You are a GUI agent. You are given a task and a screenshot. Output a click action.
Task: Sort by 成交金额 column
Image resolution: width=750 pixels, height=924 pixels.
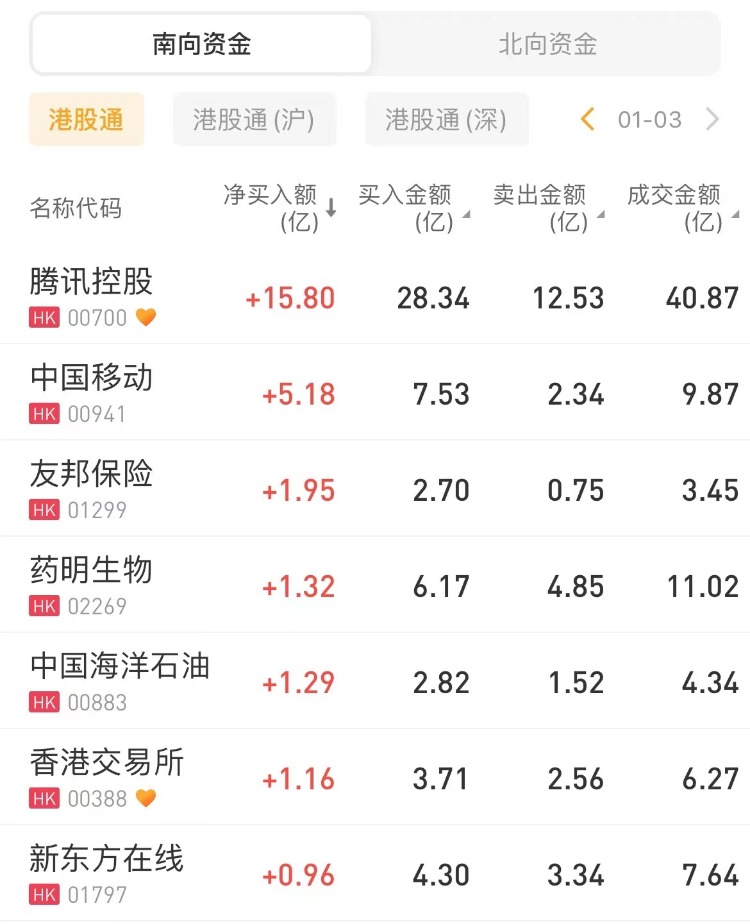(x=681, y=207)
